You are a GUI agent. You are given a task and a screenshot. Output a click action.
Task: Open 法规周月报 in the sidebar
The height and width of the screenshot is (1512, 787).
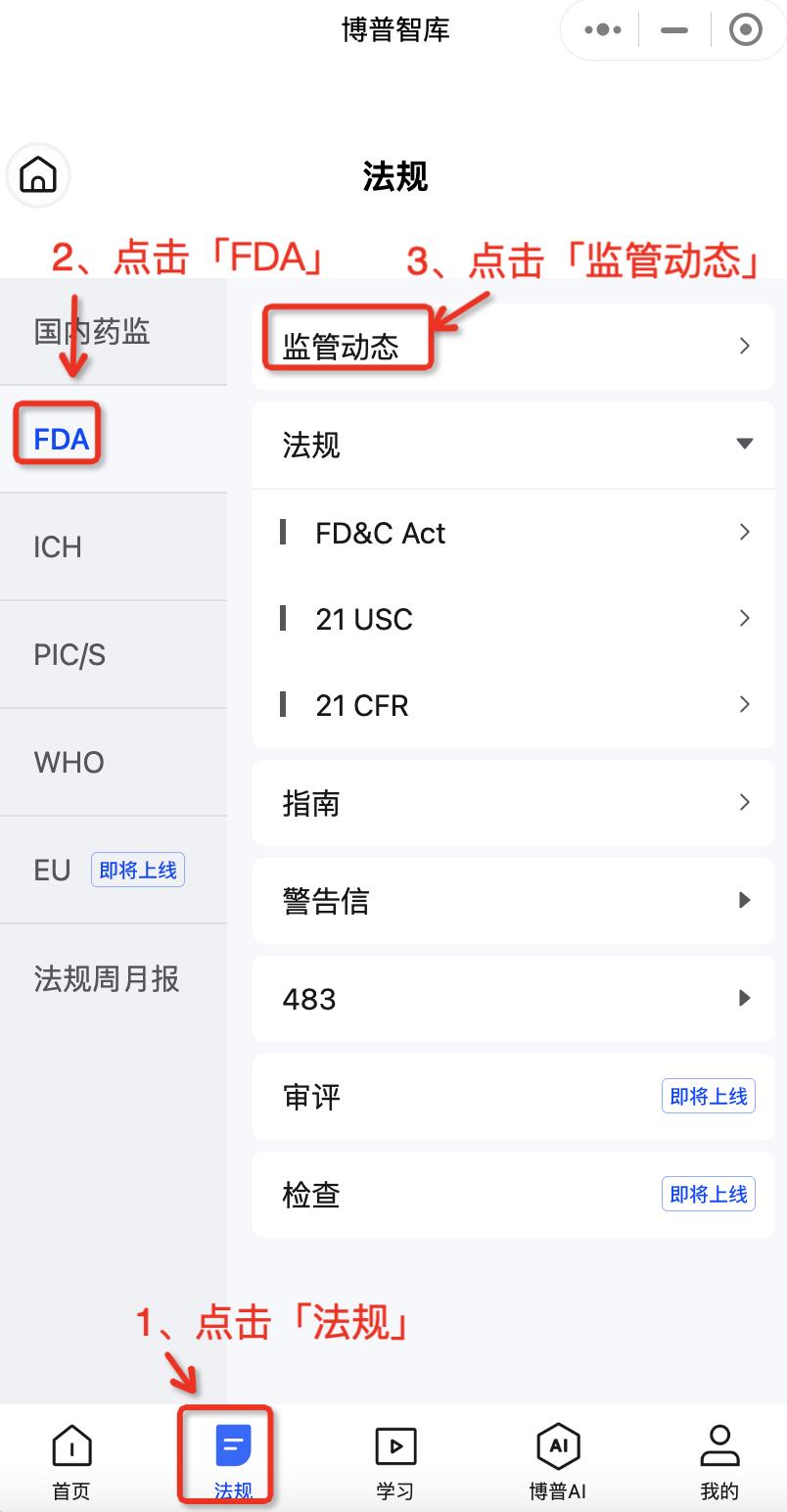(x=114, y=978)
